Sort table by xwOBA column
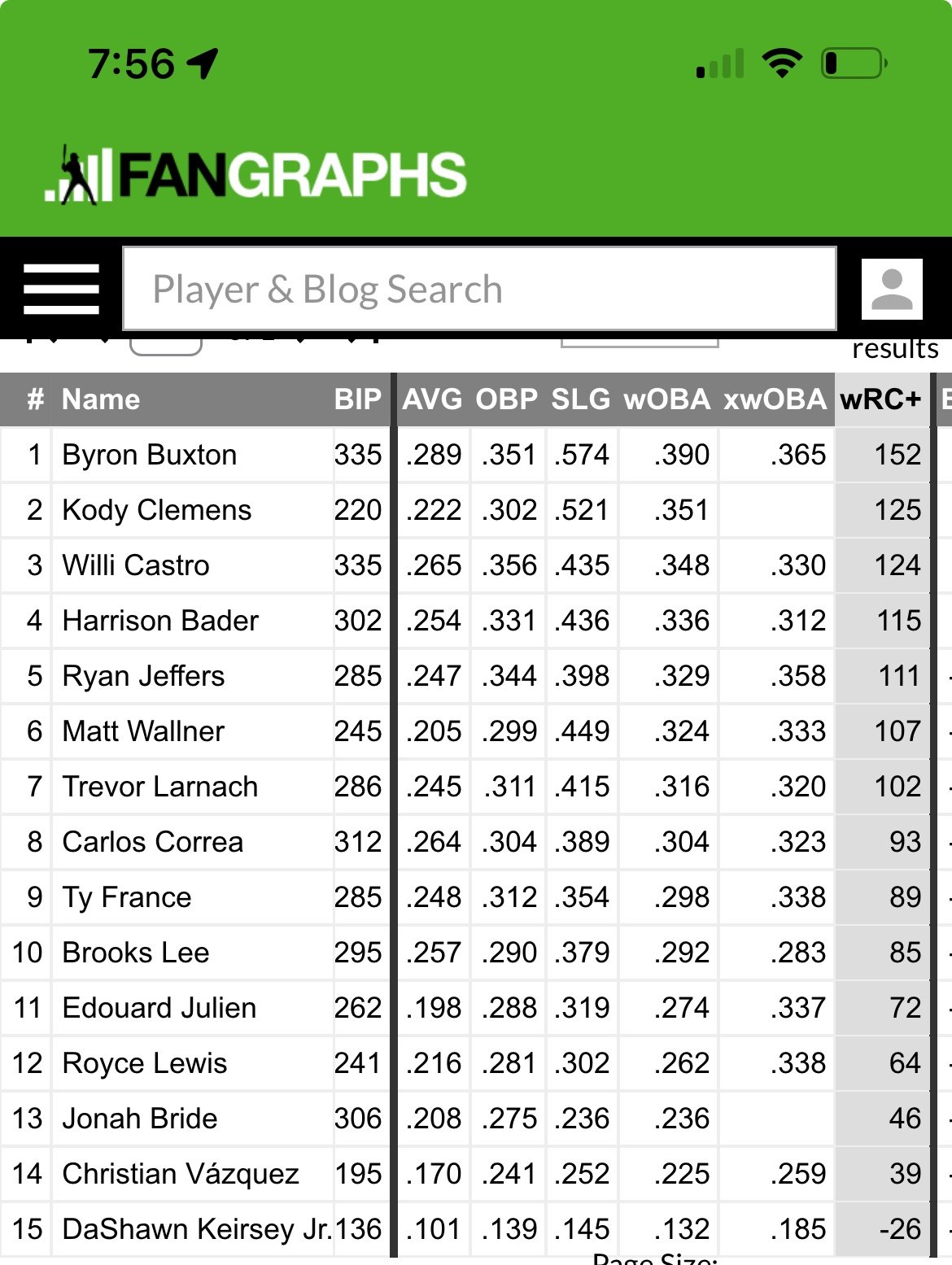952x1265 pixels. [x=775, y=399]
